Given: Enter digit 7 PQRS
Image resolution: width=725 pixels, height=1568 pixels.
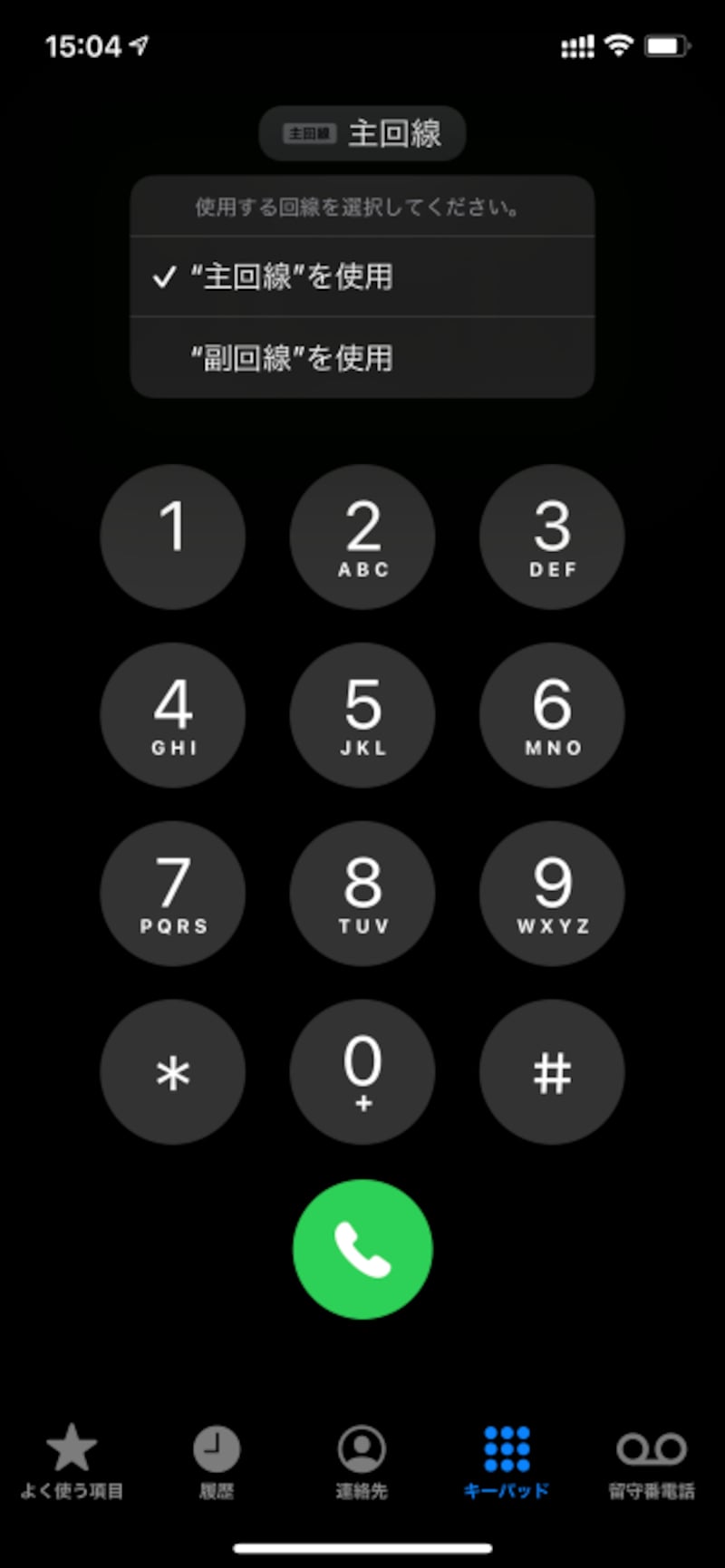Looking at the screenshot, I should [x=172, y=894].
